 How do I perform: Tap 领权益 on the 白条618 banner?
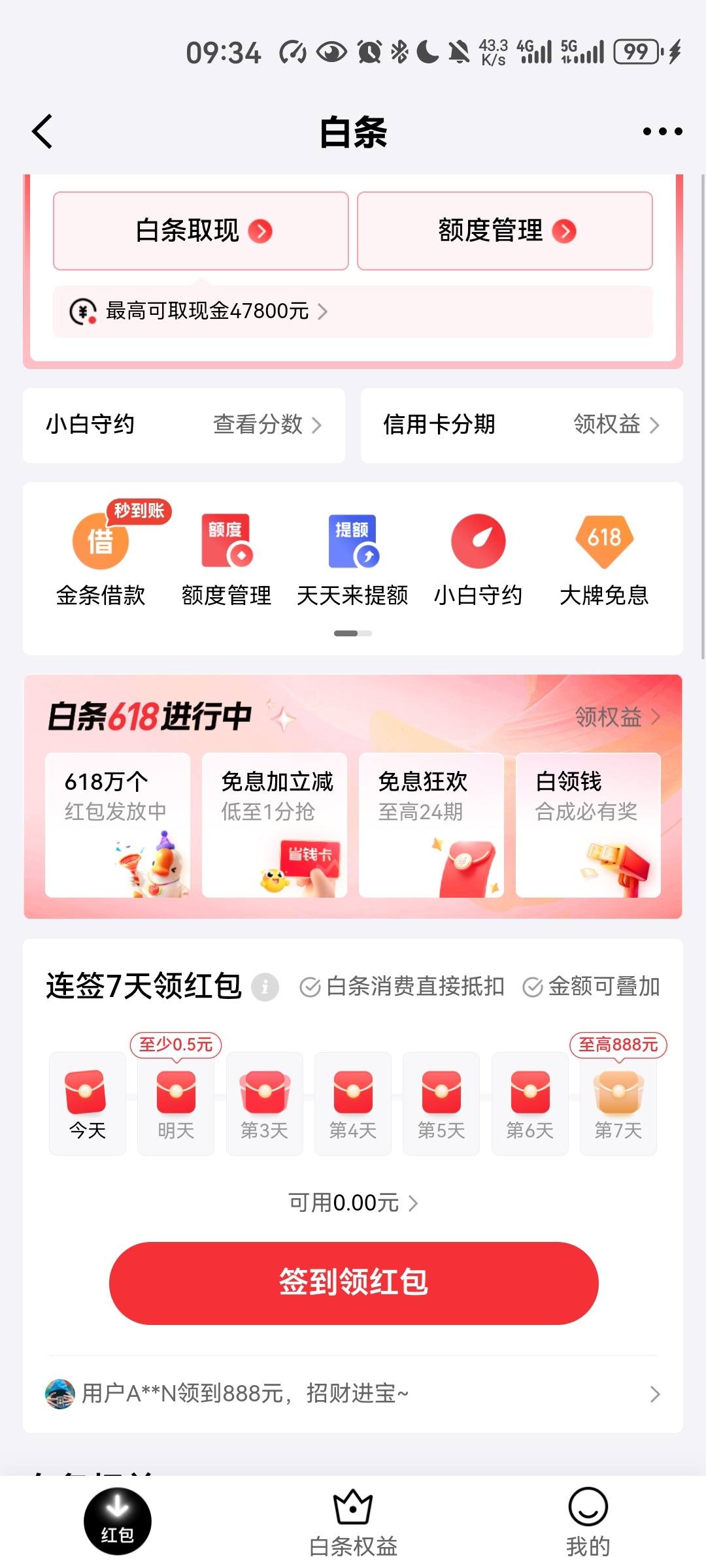[618, 717]
